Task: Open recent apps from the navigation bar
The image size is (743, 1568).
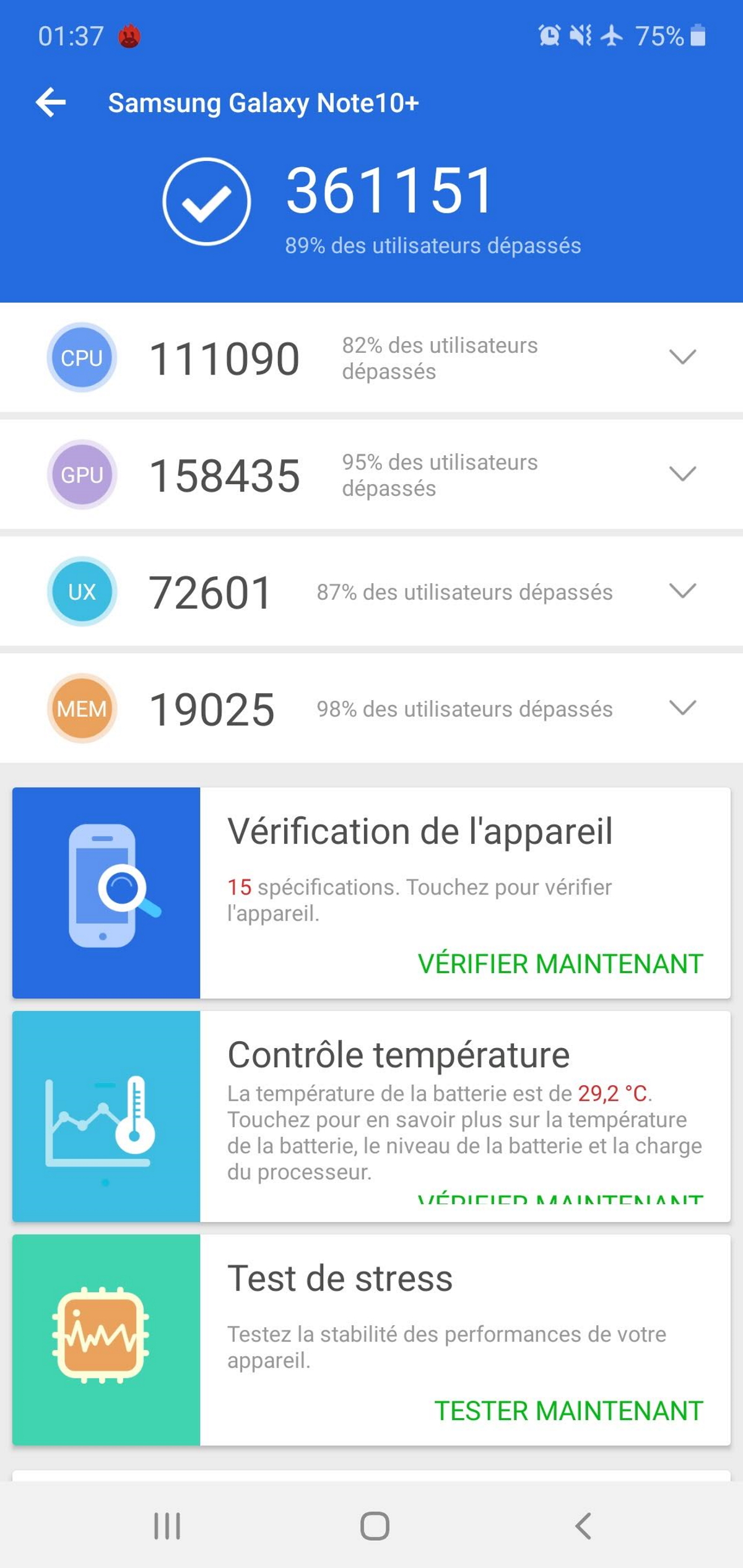Action: pyautogui.click(x=167, y=1526)
